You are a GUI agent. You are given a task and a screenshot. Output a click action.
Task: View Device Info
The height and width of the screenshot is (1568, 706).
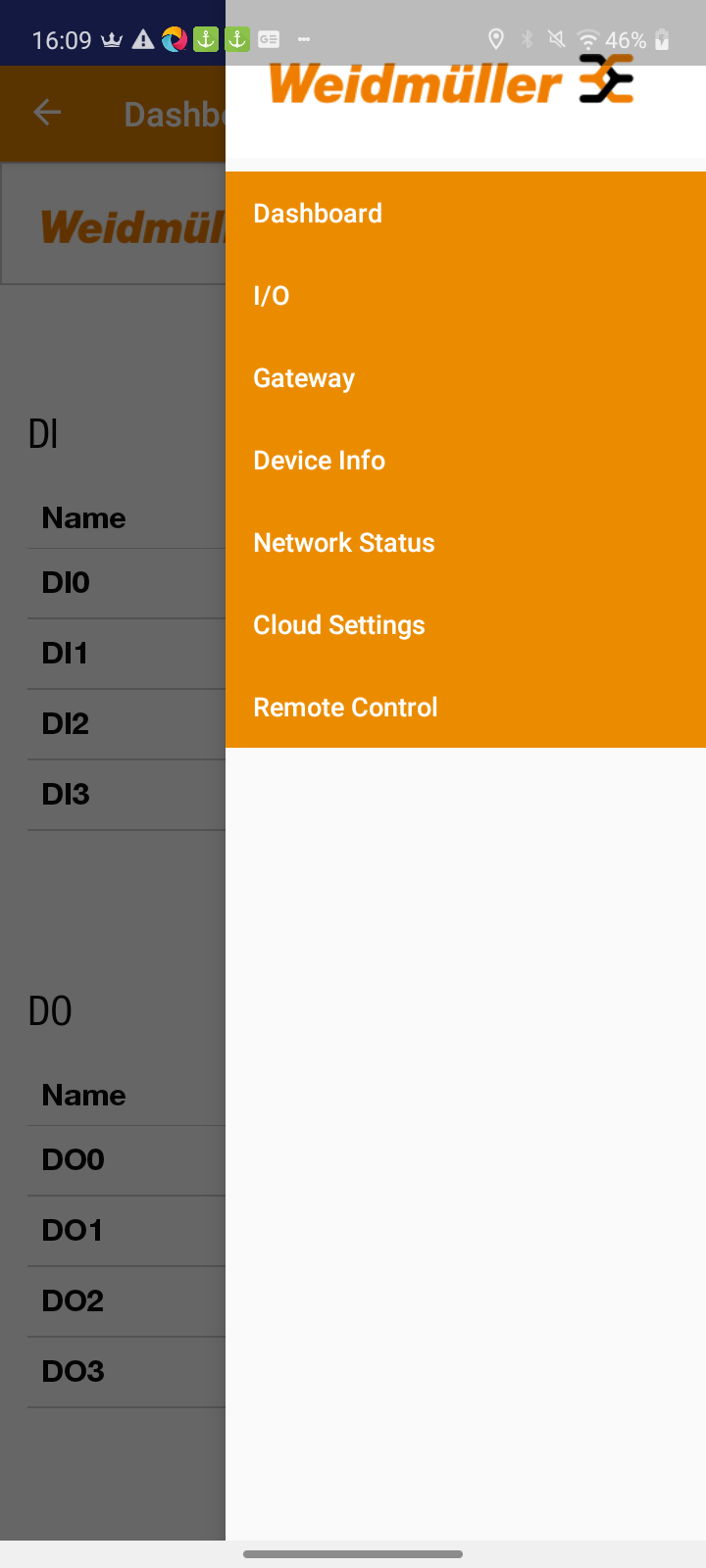pyautogui.click(x=319, y=461)
